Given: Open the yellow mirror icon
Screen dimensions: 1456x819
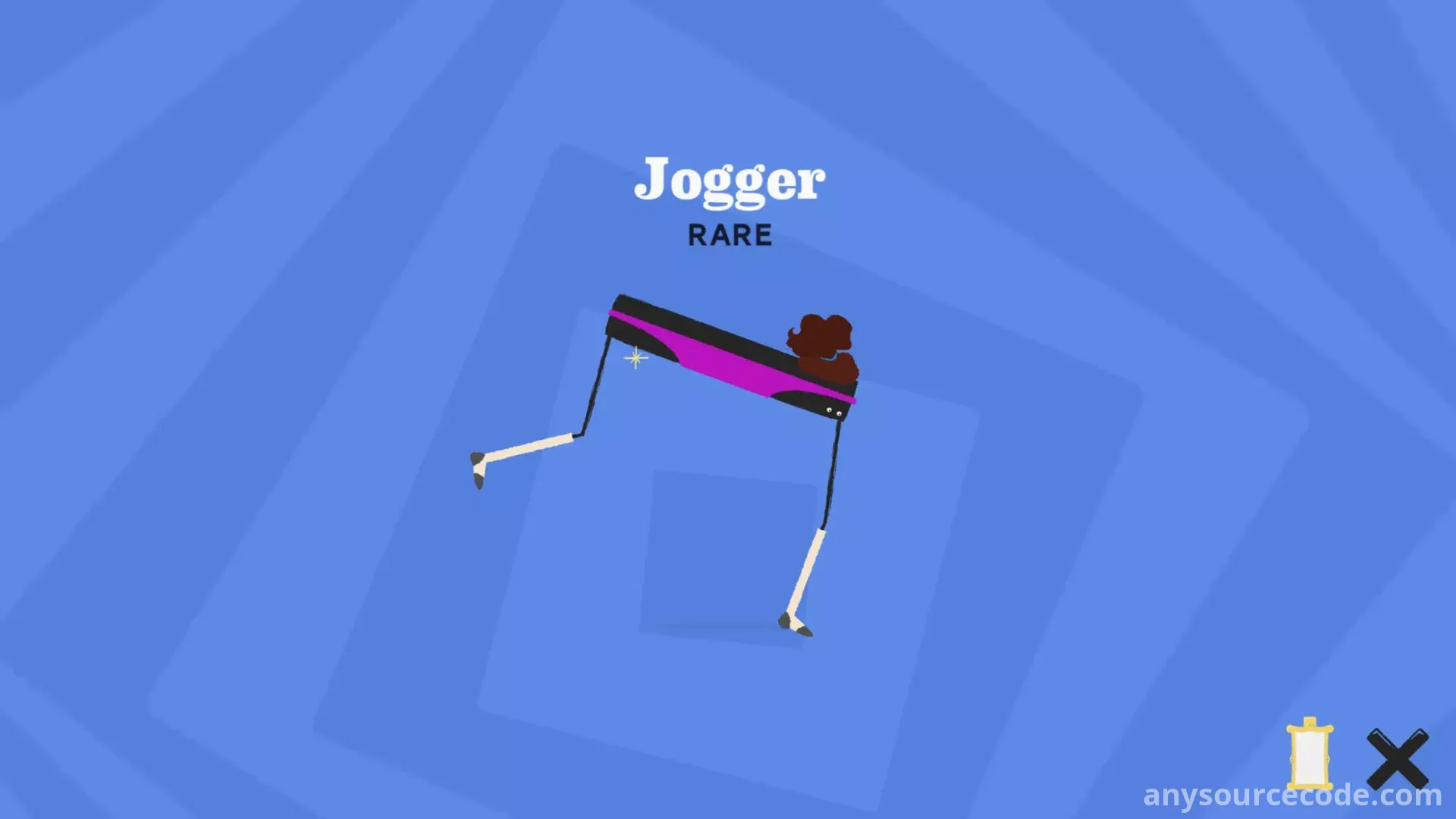Looking at the screenshot, I should (1310, 755).
